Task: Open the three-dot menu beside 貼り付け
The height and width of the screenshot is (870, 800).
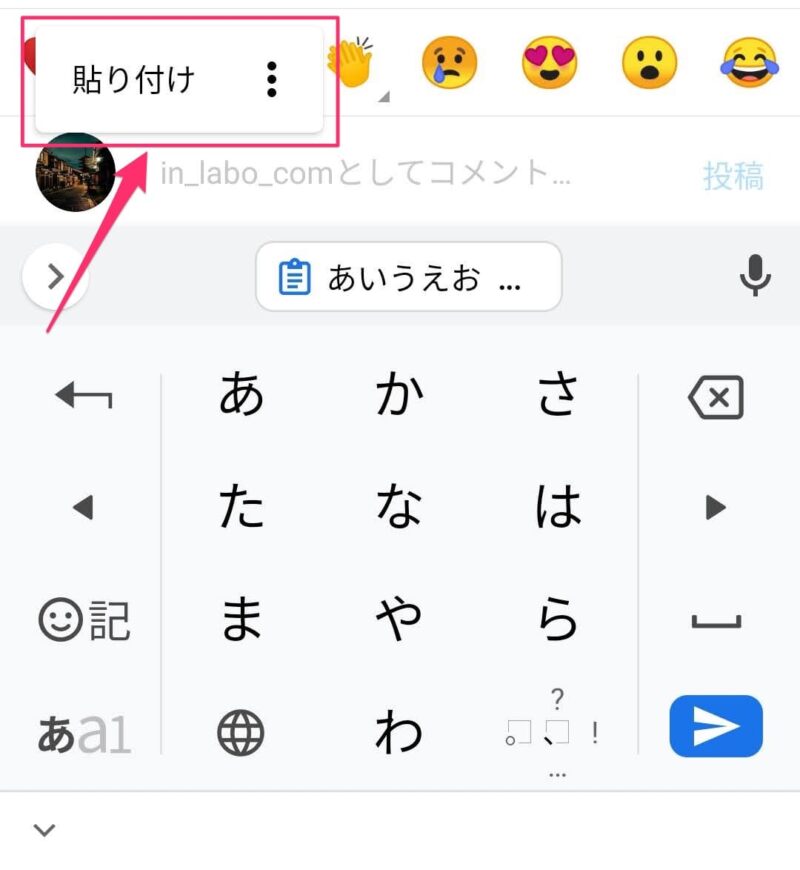Action: (x=271, y=80)
